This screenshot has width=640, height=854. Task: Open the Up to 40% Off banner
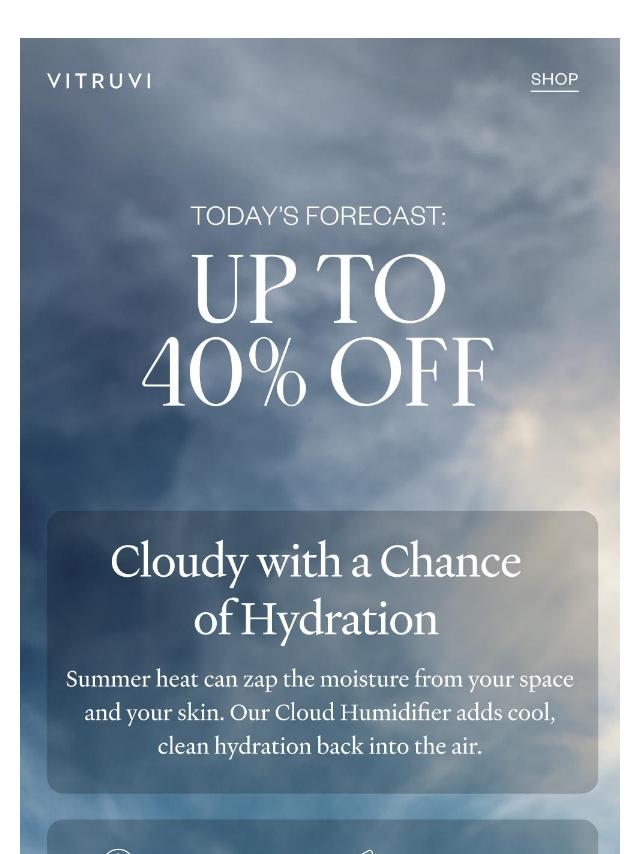click(x=318, y=329)
